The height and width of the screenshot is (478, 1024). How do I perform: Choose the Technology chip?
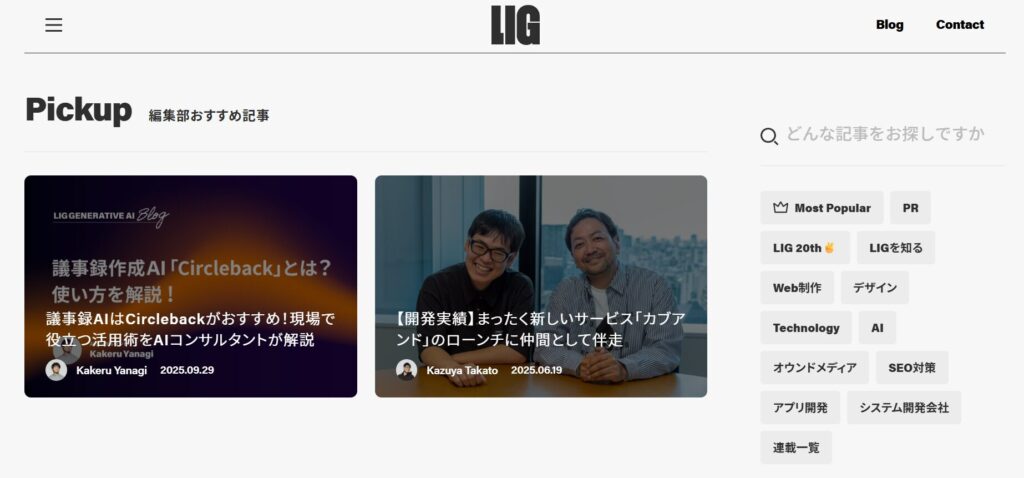[805, 328]
